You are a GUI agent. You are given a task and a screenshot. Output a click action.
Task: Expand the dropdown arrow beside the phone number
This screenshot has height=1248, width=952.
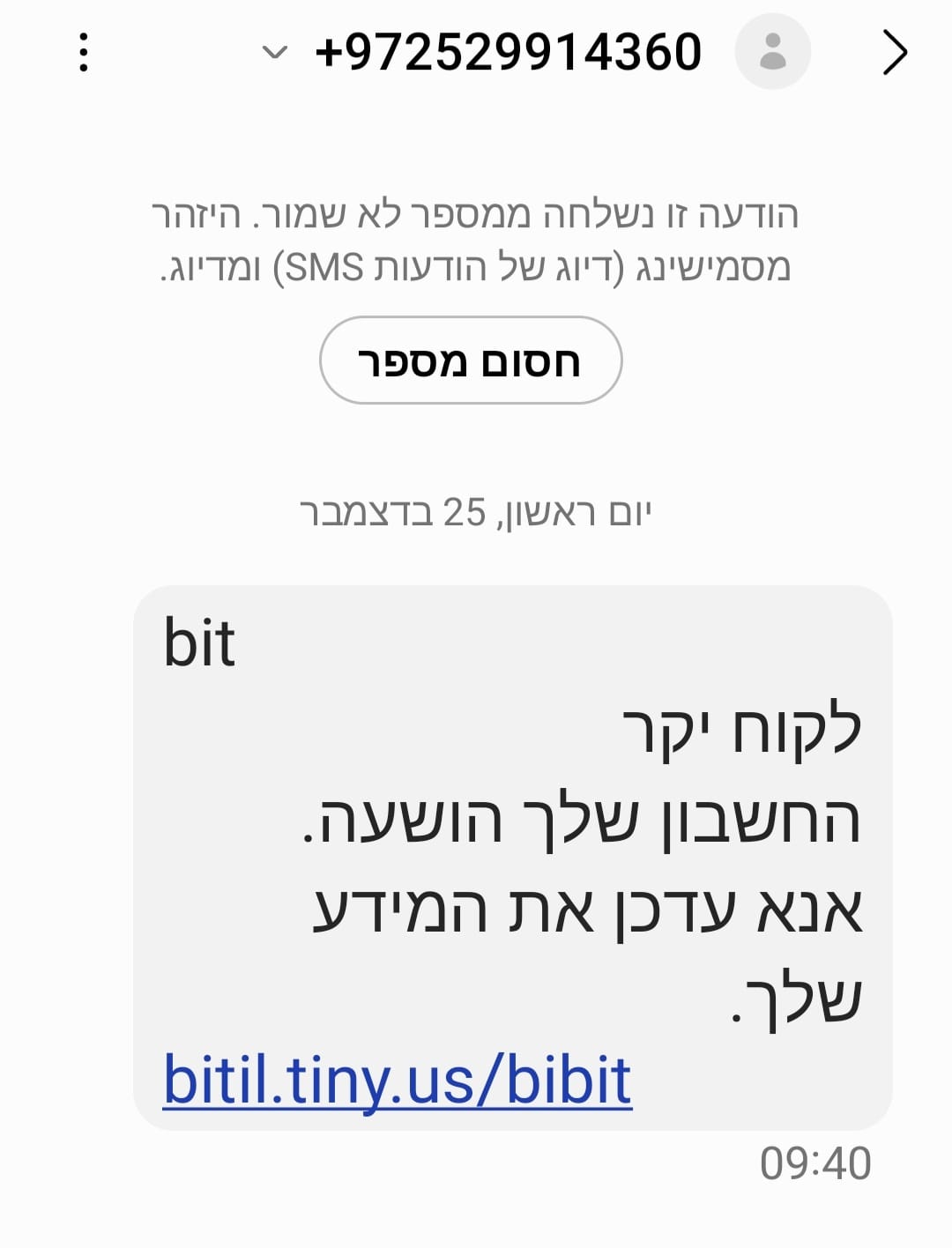point(275,52)
